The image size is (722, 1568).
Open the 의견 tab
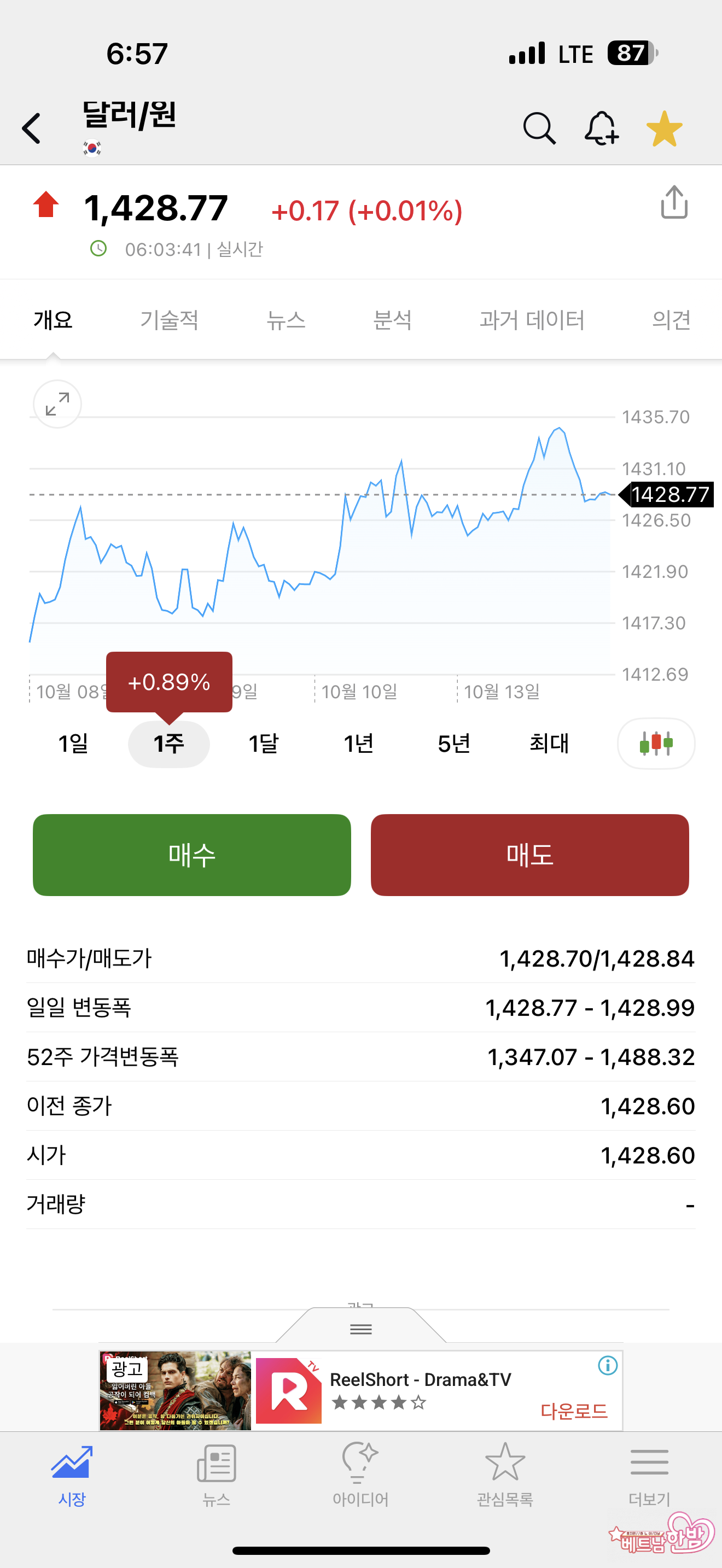pyautogui.click(x=671, y=320)
